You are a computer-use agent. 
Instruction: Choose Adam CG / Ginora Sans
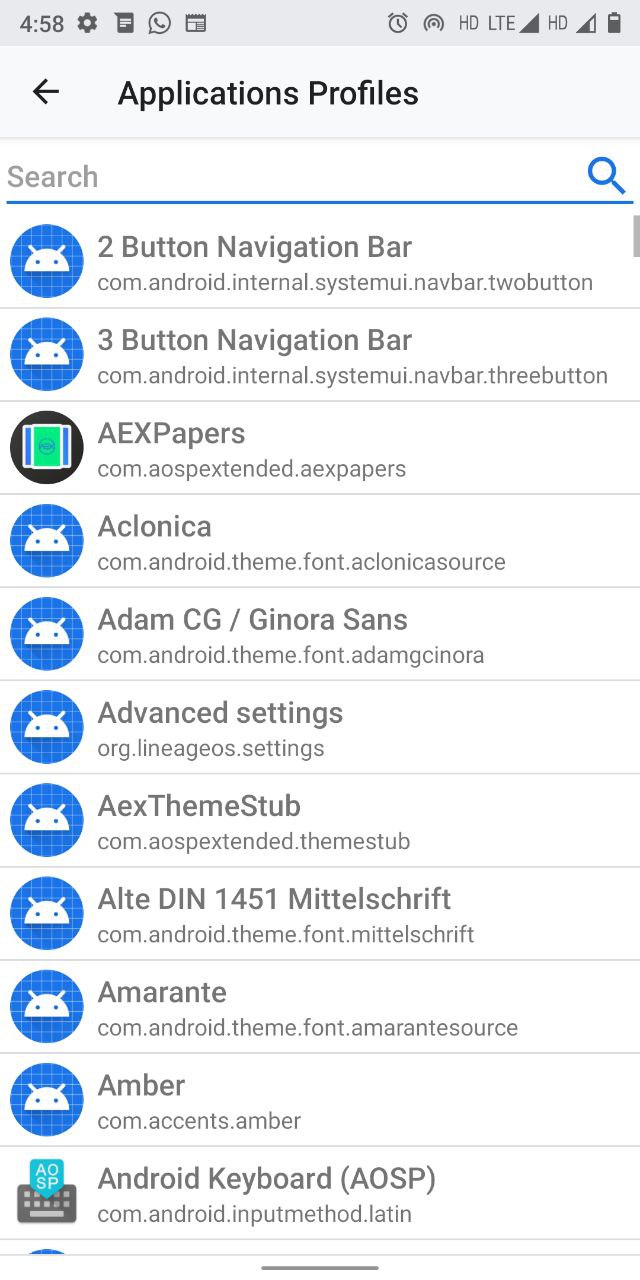[320, 634]
